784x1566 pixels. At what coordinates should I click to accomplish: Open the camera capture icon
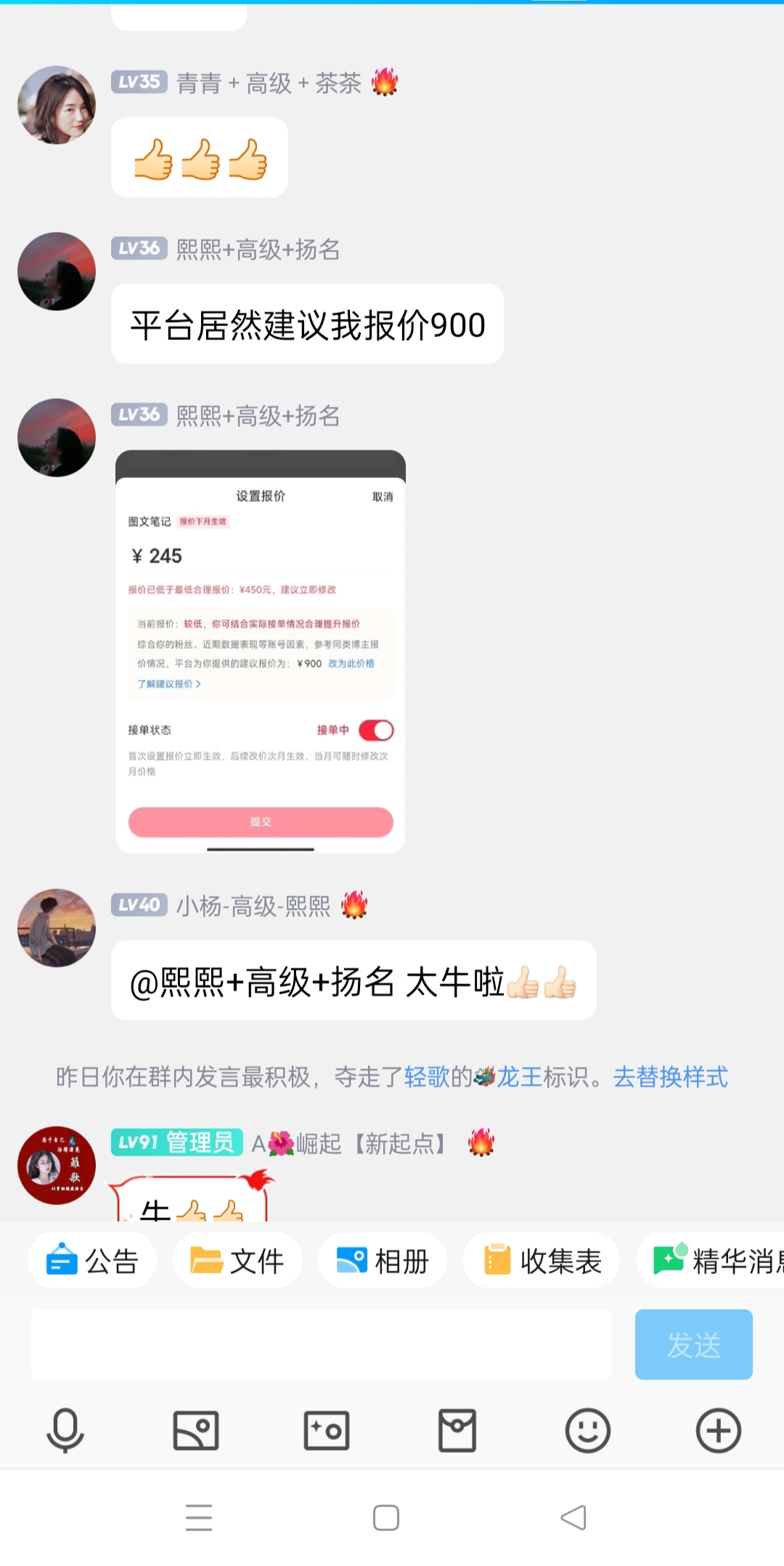point(327,1431)
